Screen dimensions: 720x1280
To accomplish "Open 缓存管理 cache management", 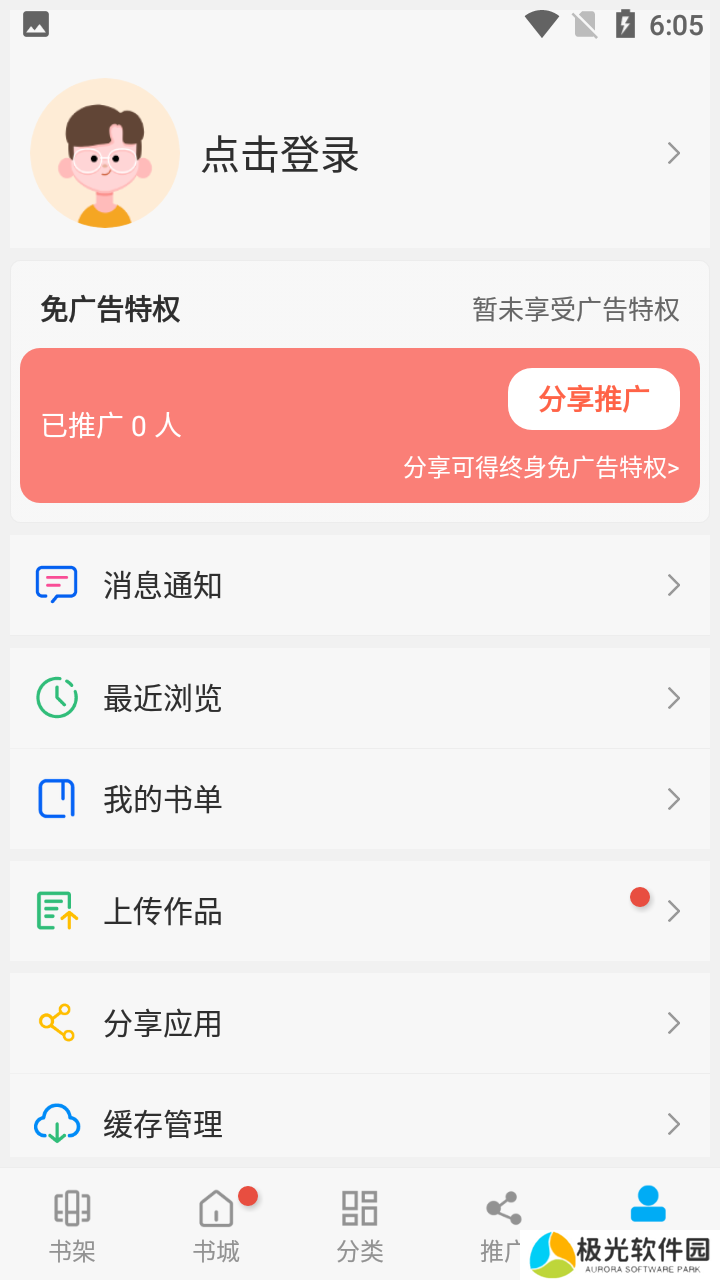I will click(360, 1124).
